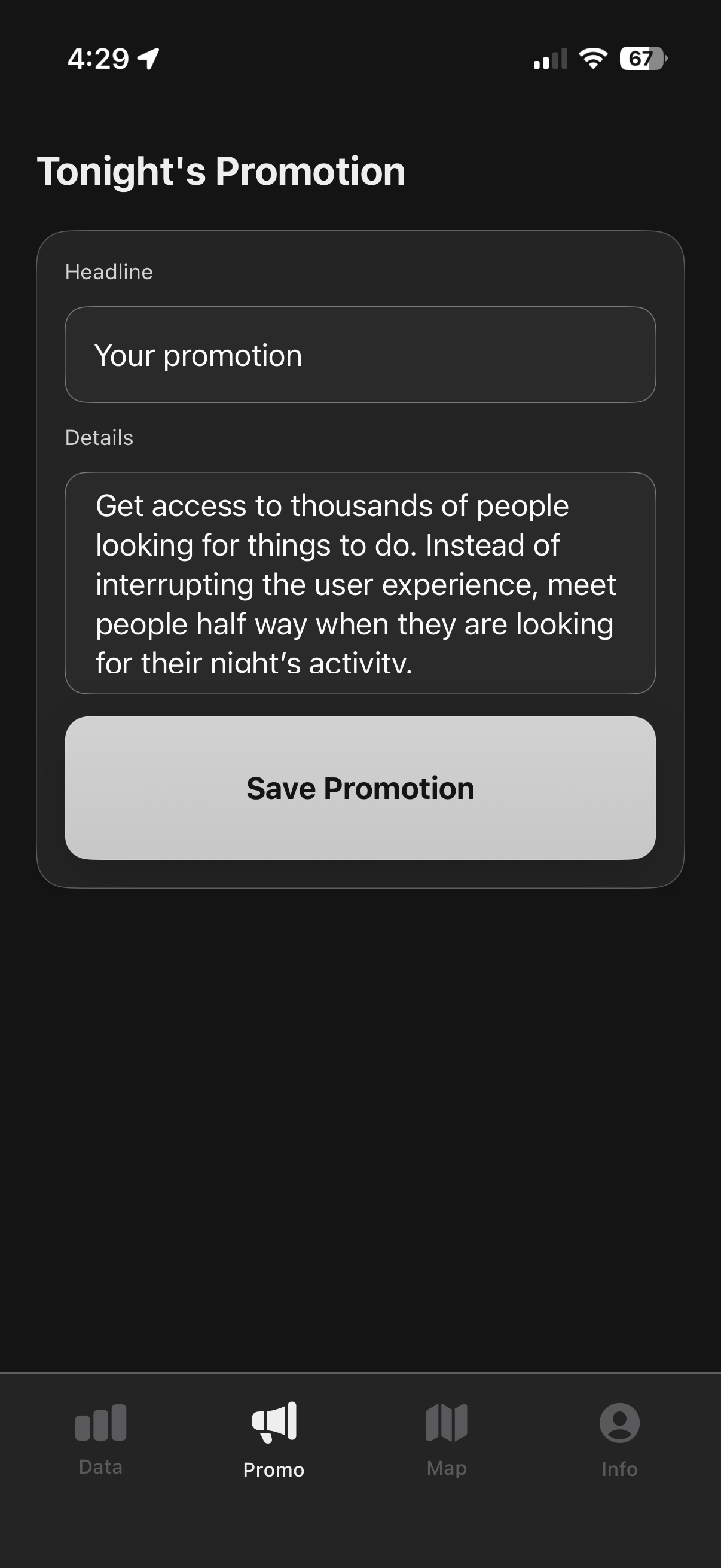
Task: Go to the Info tab
Action: click(x=619, y=1439)
